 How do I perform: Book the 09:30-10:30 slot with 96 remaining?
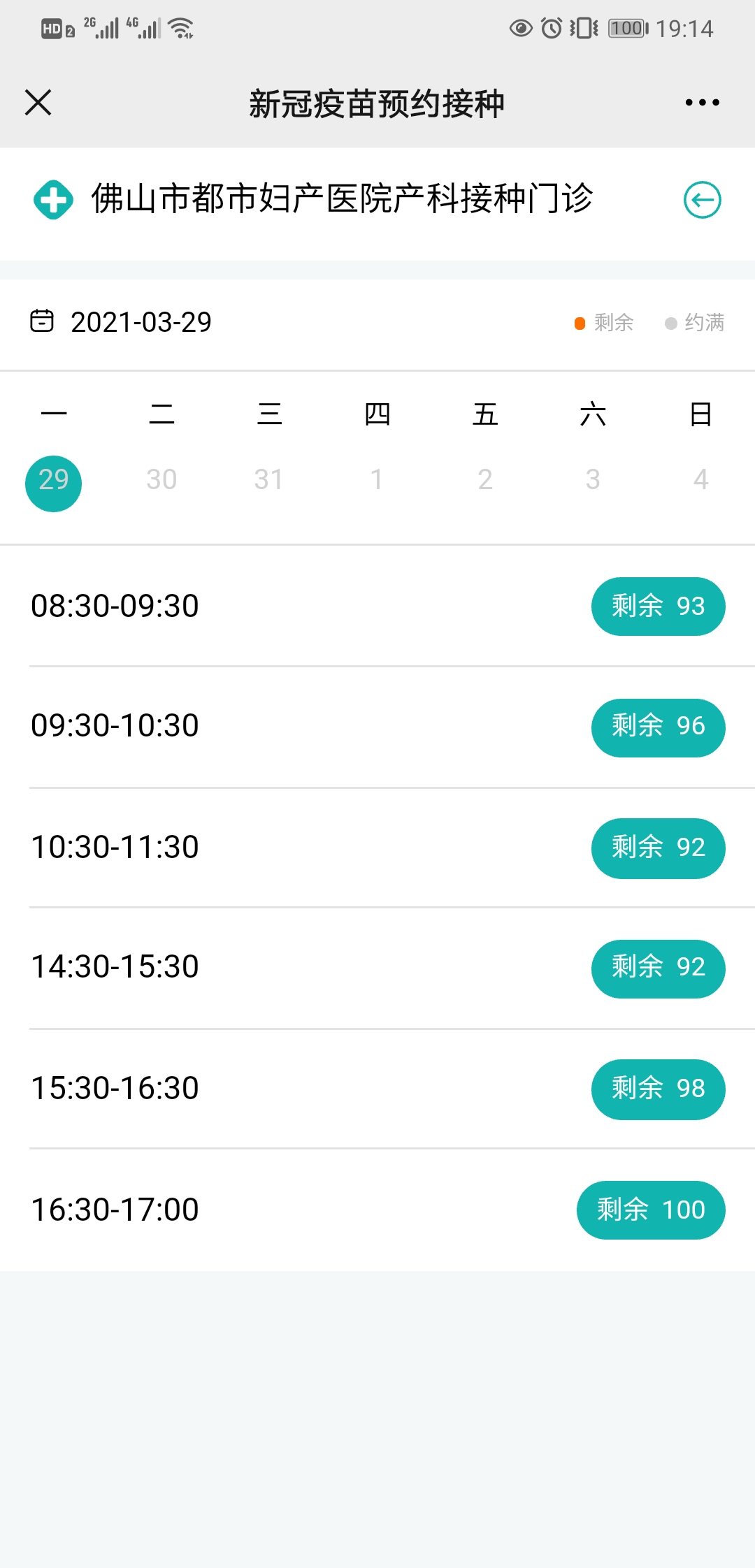click(658, 727)
